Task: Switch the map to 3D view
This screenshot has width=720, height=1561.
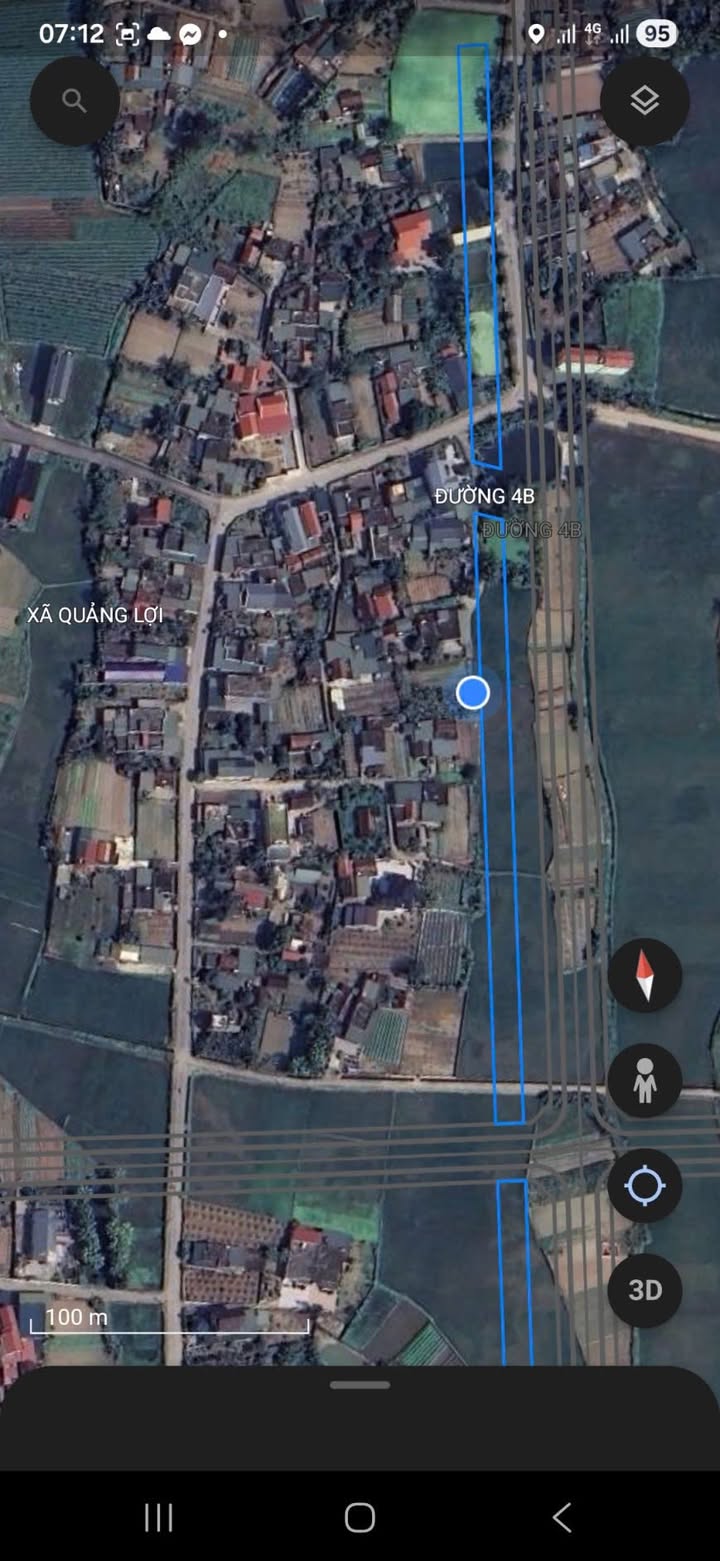Action: (x=645, y=1290)
